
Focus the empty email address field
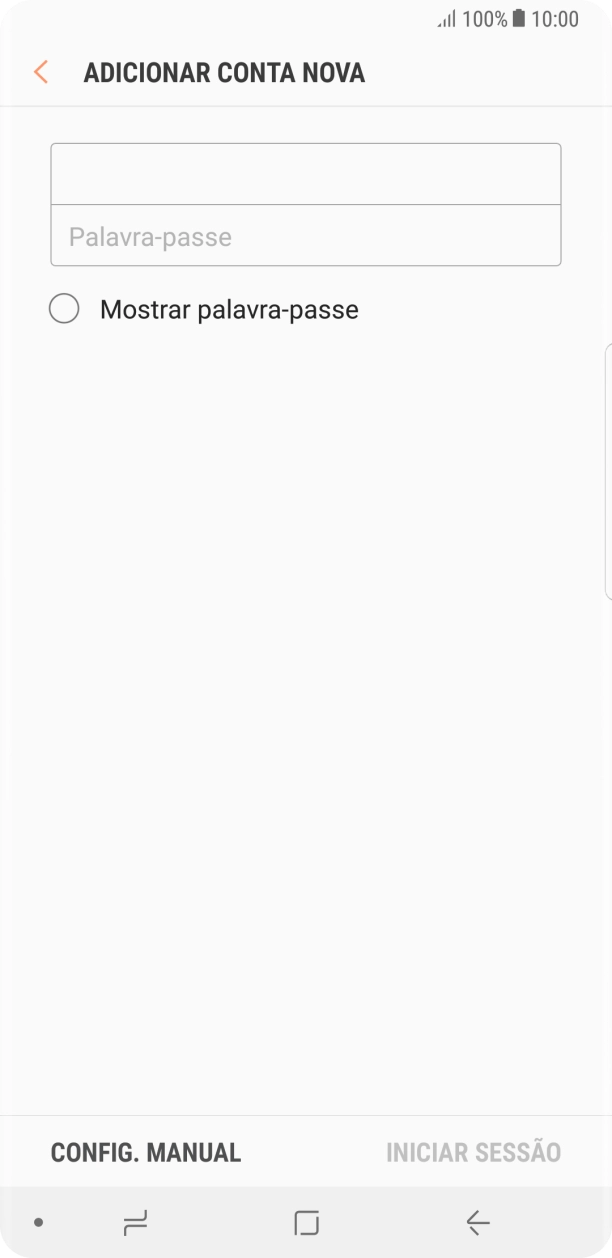(305, 174)
